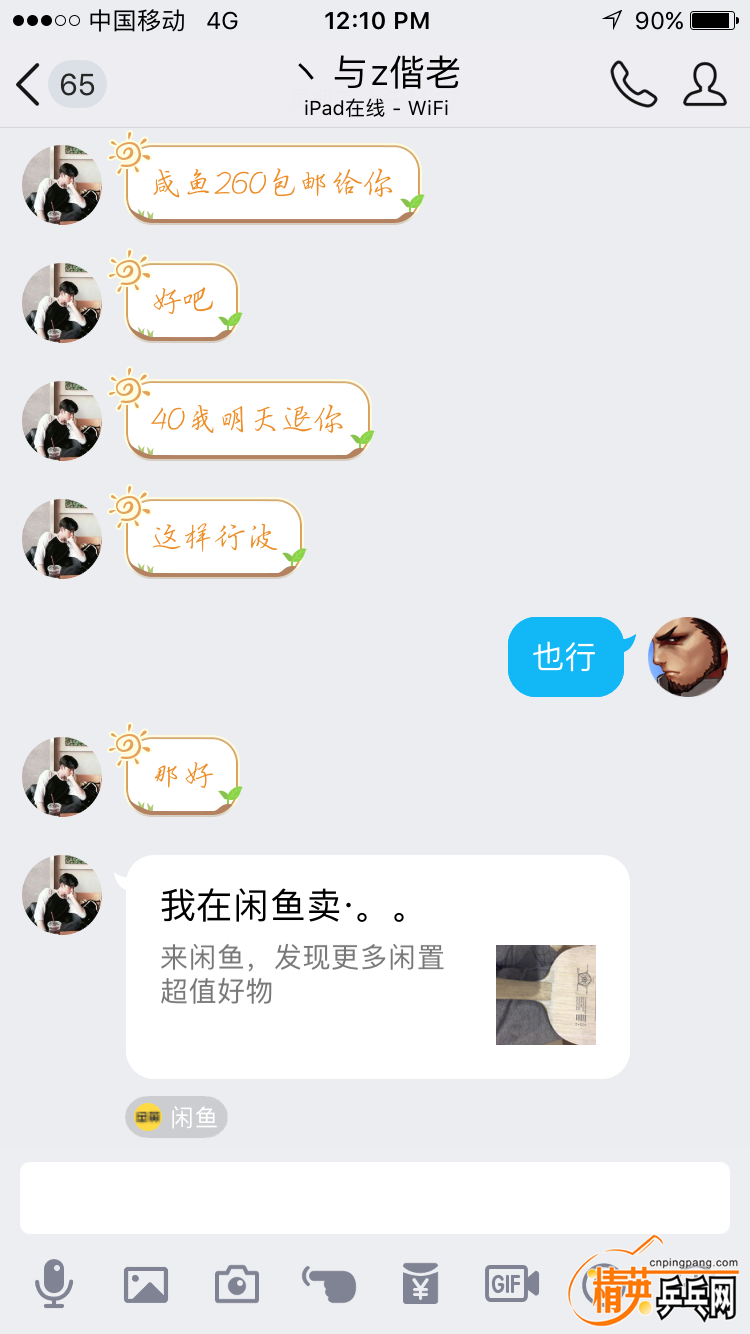Open the contact's profile details

click(x=704, y=85)
